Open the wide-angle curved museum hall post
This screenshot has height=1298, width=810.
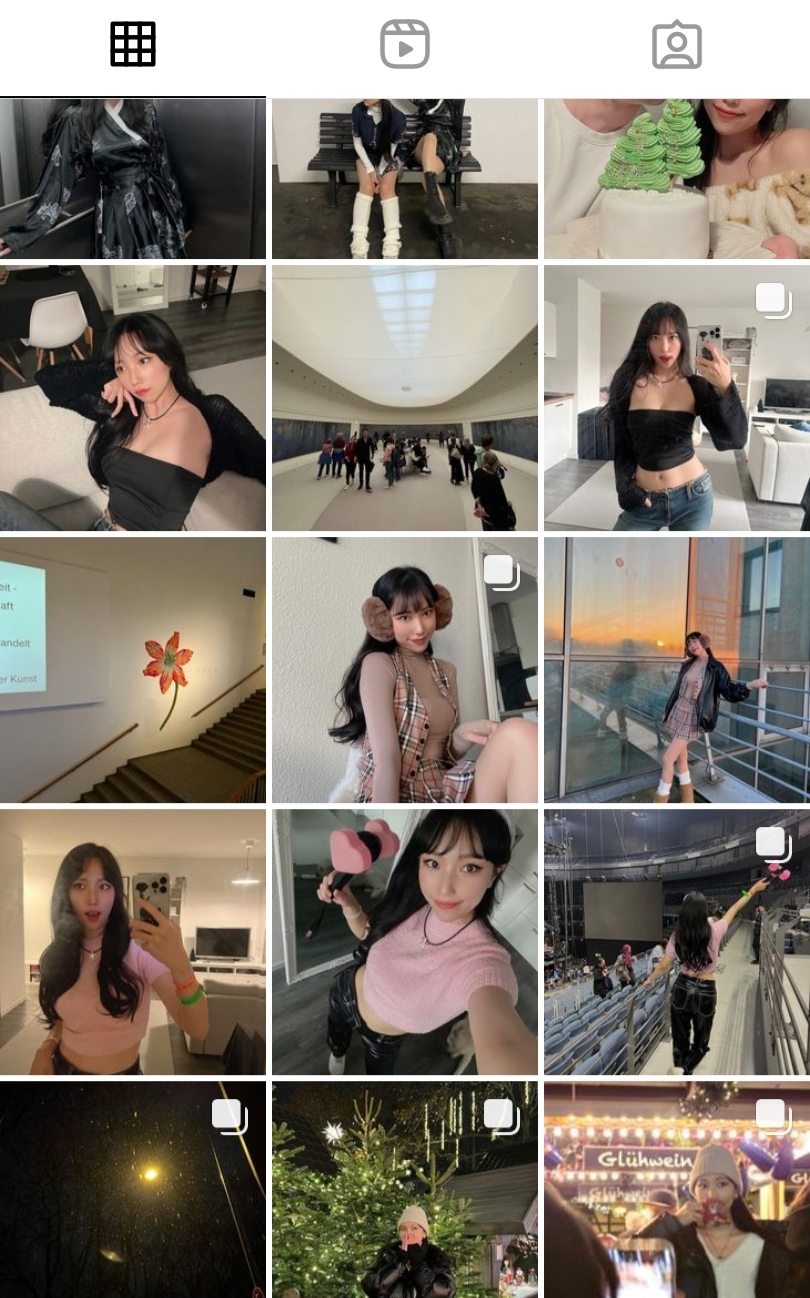click(x=405, y=398)
